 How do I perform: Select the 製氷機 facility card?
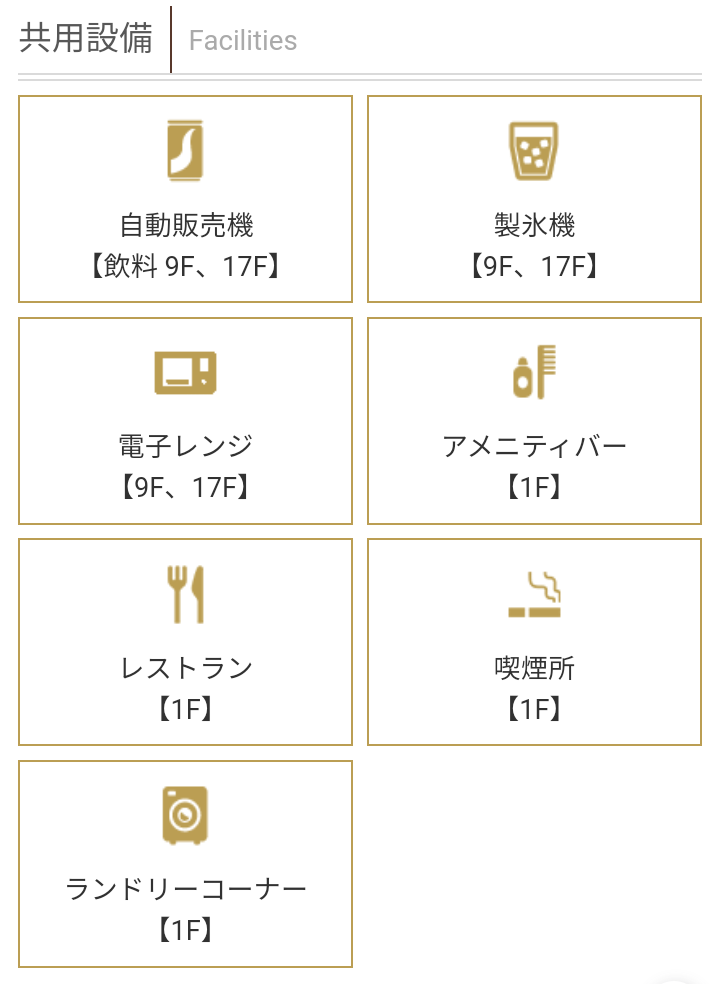tap(534, 199)
